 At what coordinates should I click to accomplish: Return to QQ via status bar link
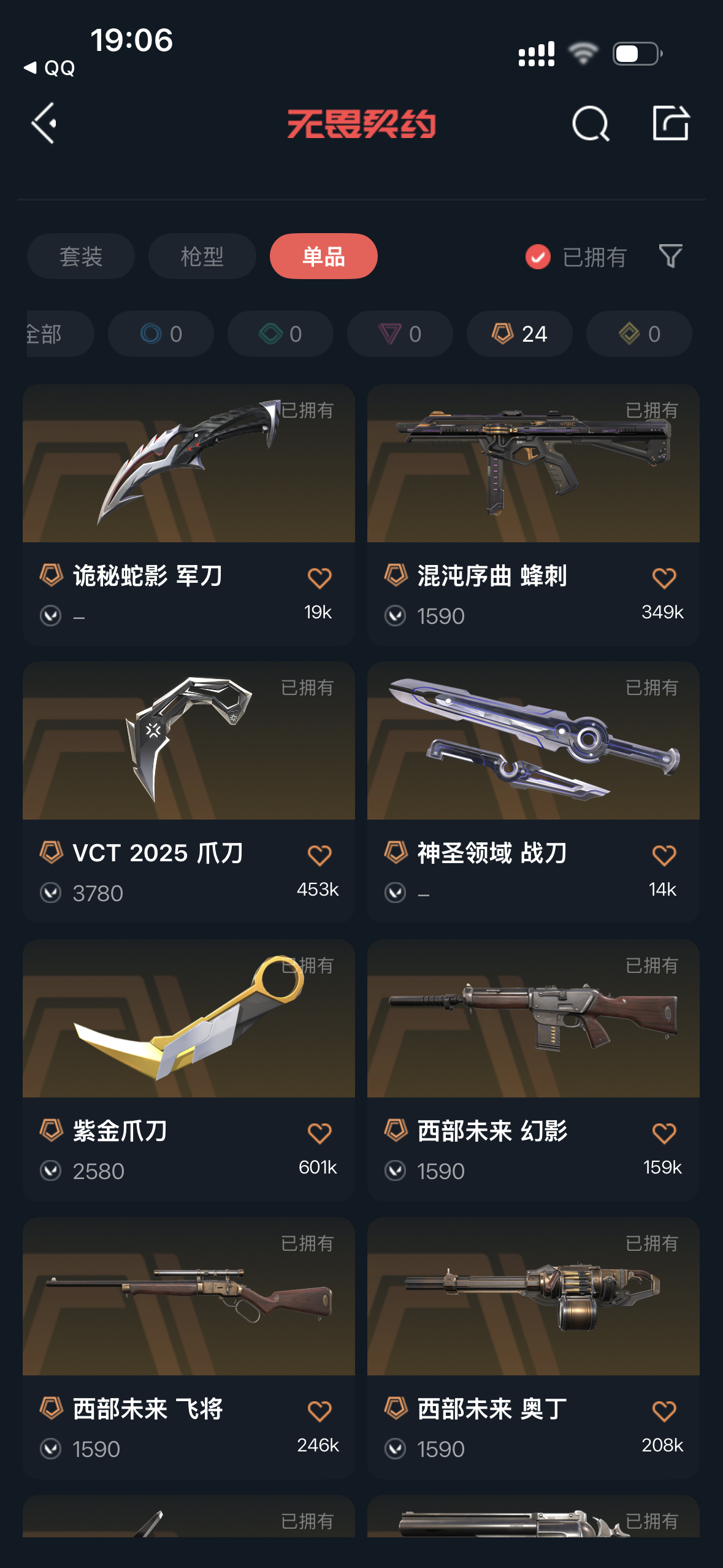50,68
